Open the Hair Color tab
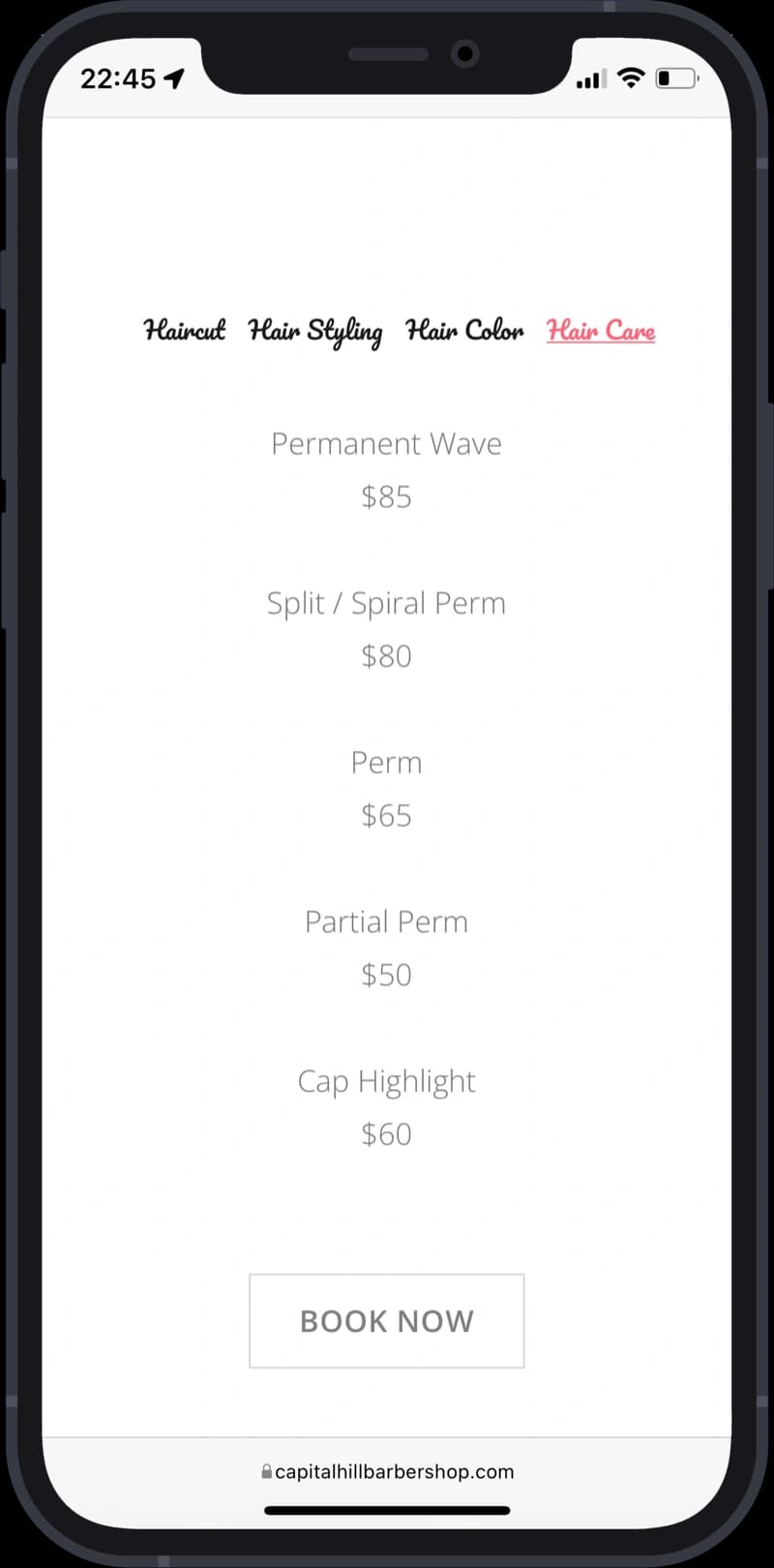 (464, 331)
